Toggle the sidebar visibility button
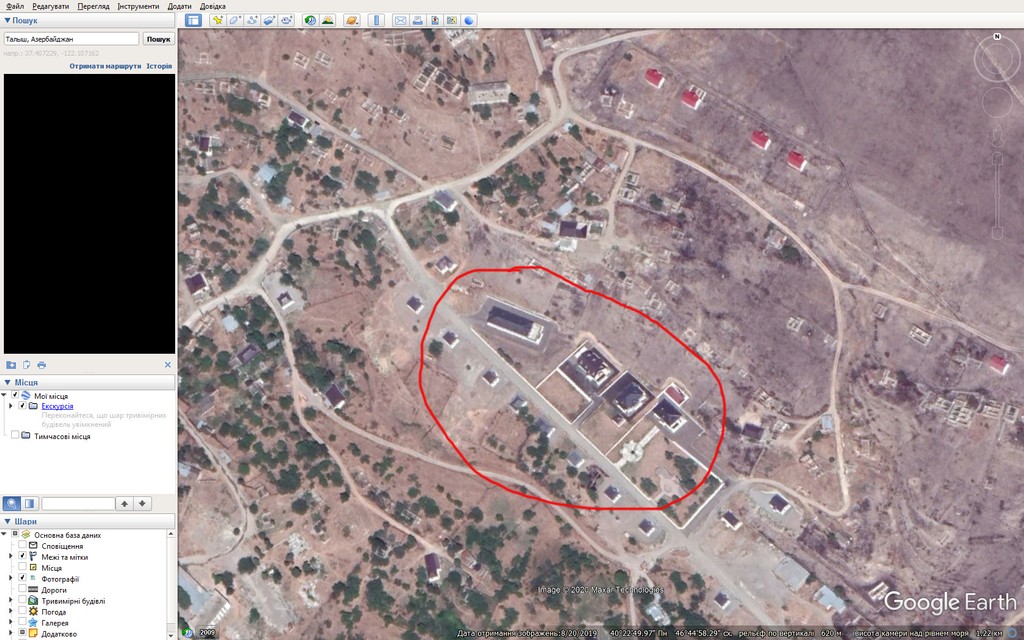 tap(194, 20)
